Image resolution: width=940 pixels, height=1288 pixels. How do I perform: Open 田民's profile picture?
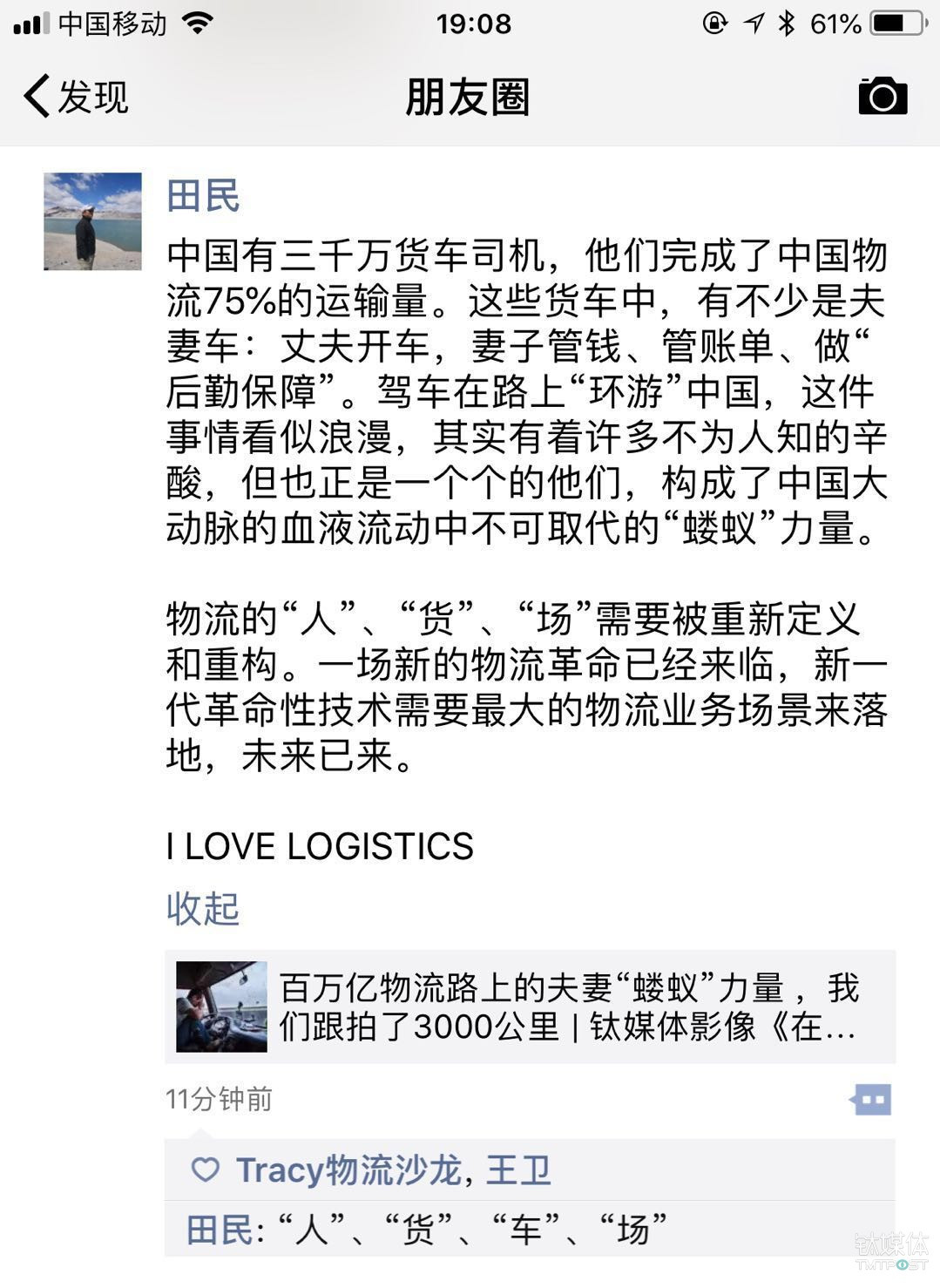click(92, 221)
